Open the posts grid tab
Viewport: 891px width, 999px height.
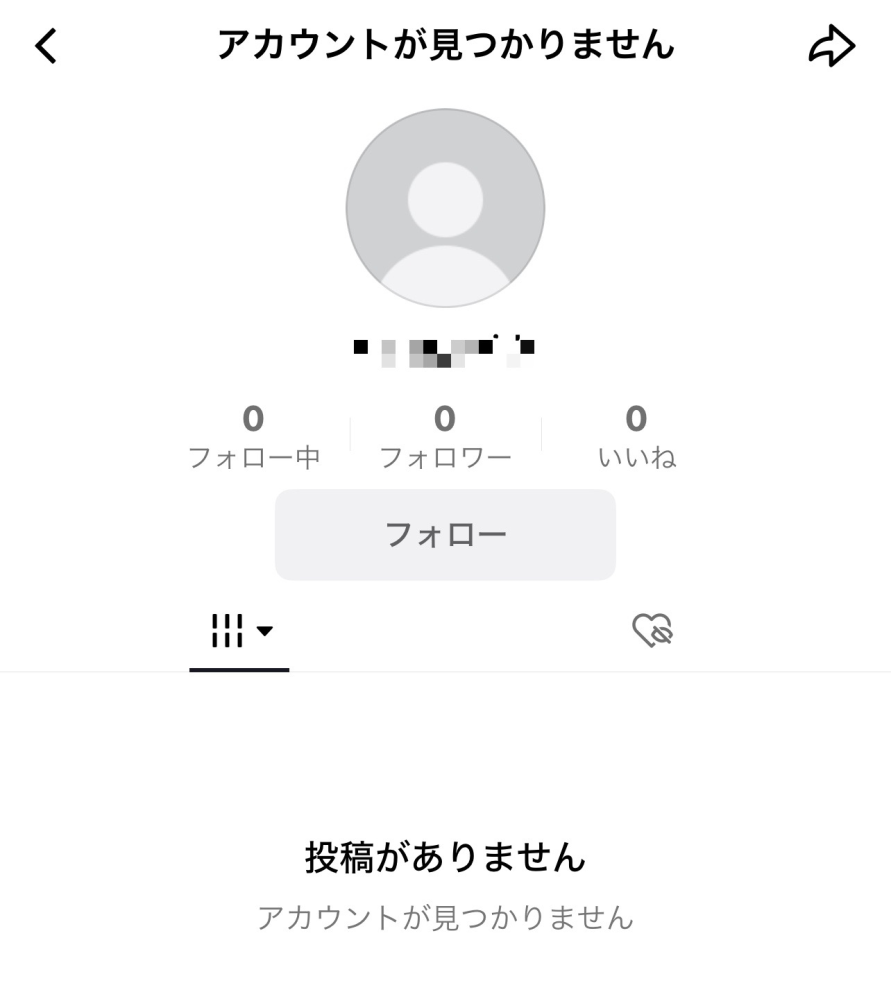239,631
